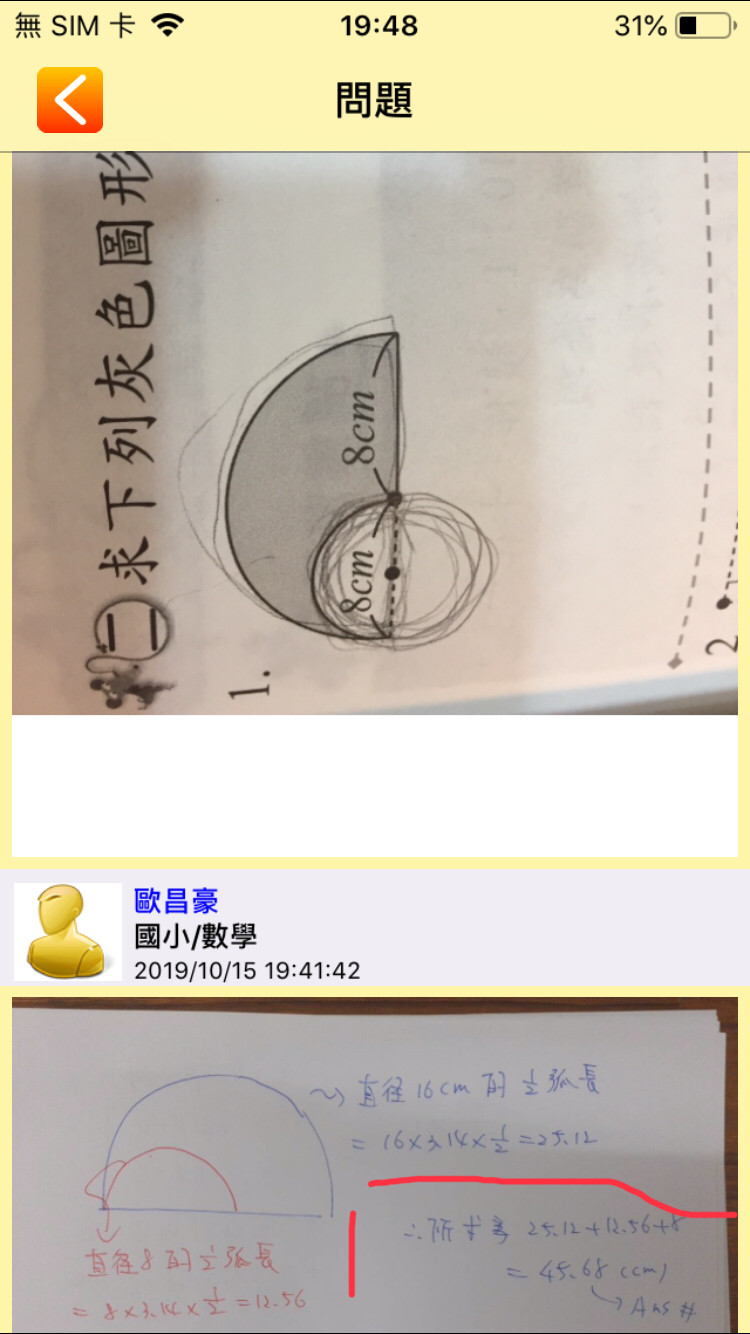This screenshot has width=750, height=1334.
Task: View 歐昌豪's profile
Action: pos(176,900)
